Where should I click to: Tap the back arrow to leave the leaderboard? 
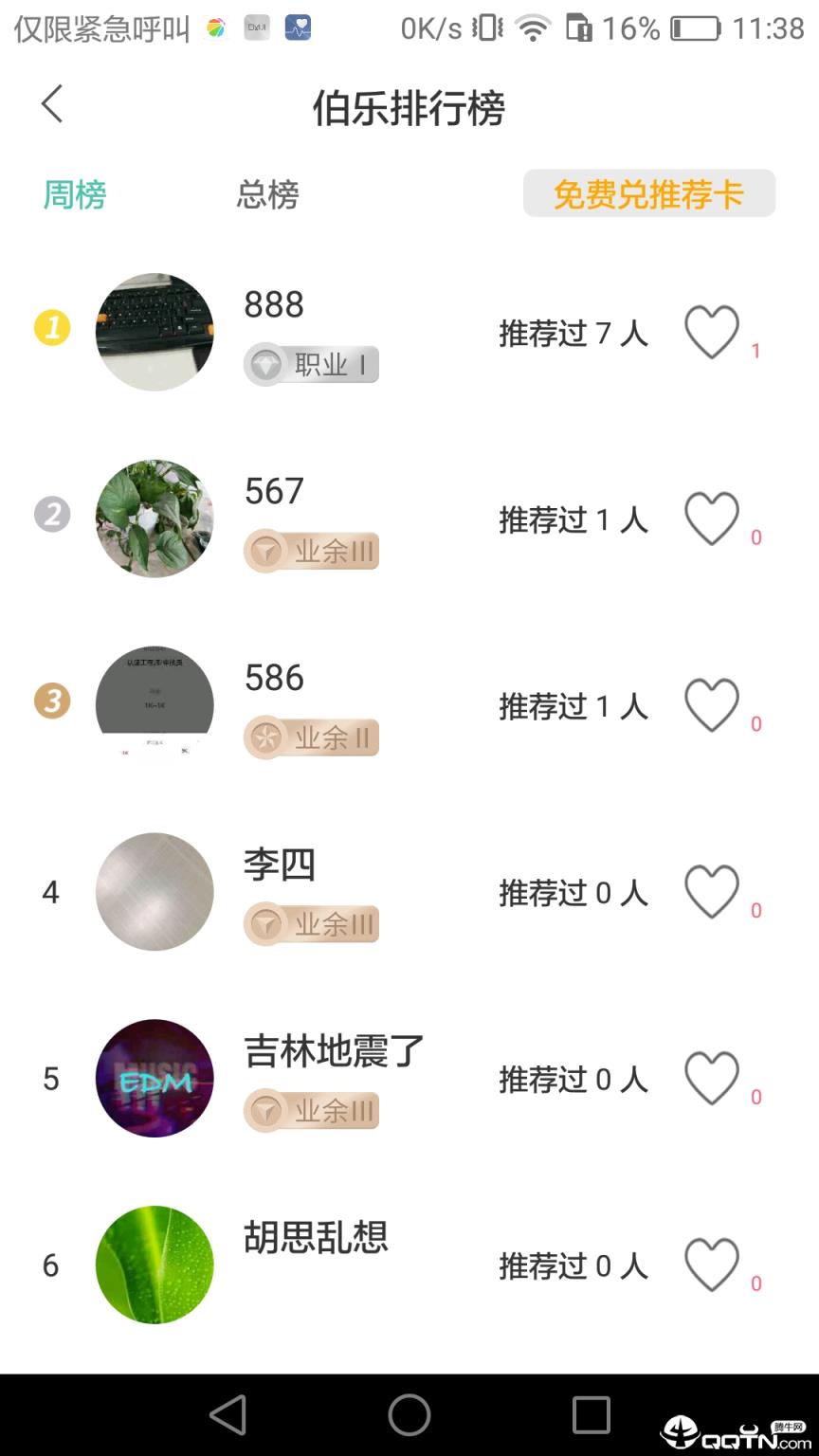coord(52,104)
